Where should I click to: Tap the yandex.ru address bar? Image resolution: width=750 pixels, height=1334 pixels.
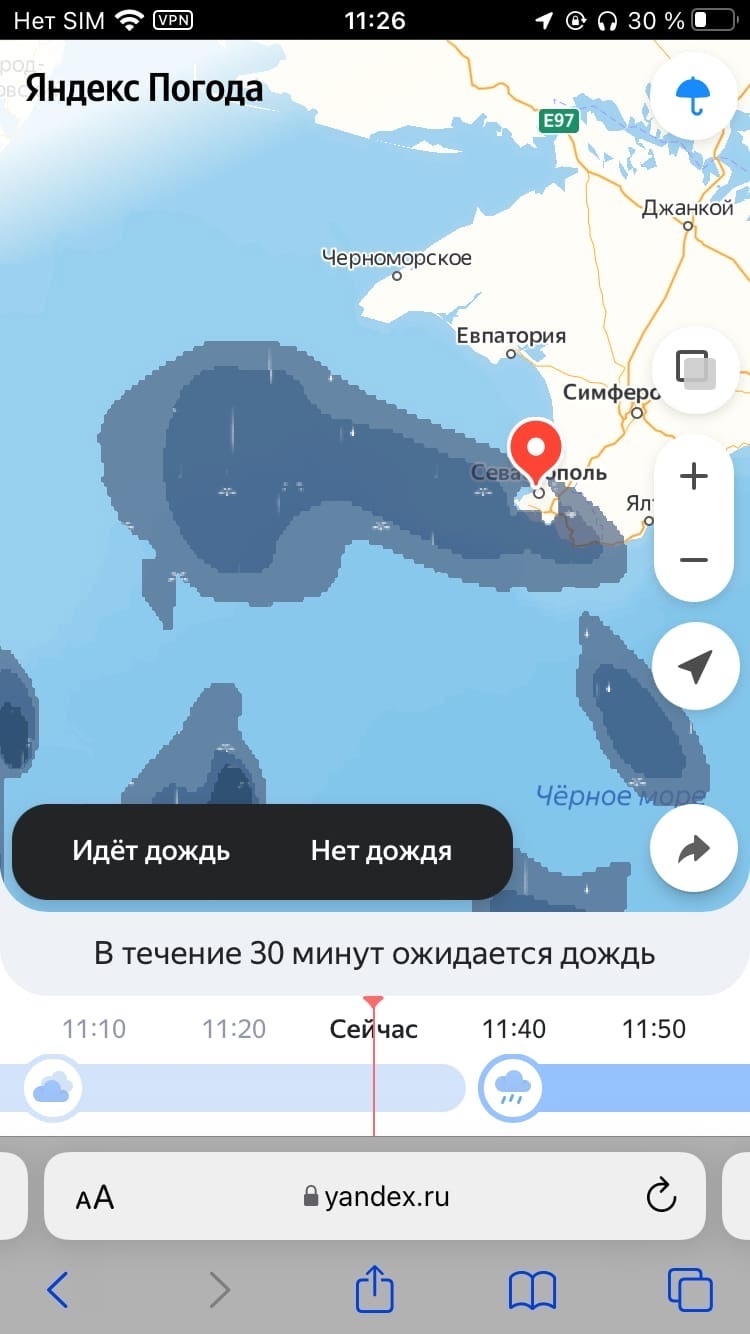376,1197
